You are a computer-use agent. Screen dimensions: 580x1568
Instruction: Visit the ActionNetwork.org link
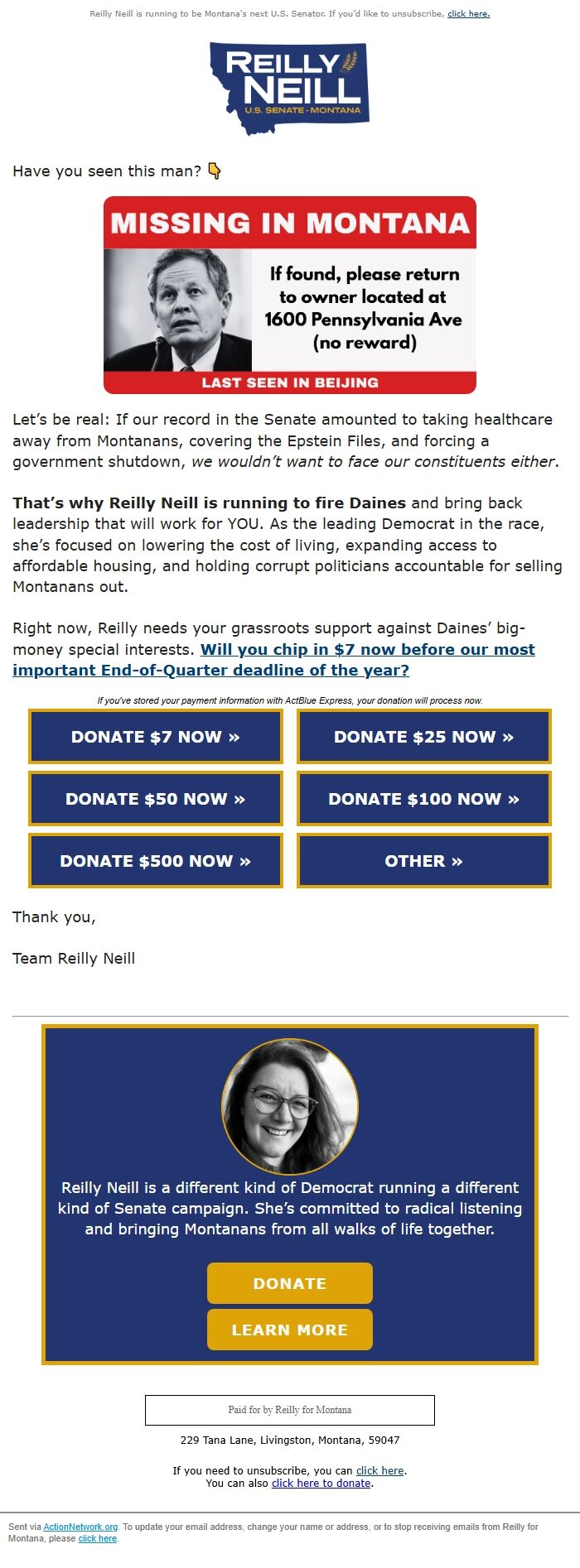[x=80, y=1527]
